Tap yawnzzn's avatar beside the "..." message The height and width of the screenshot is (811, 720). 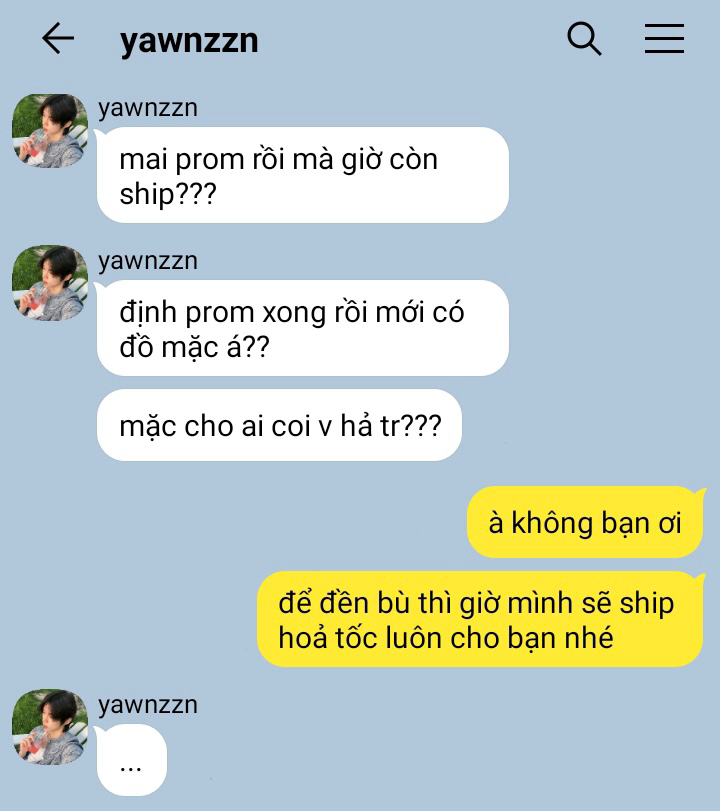click(x=50, y=727)
